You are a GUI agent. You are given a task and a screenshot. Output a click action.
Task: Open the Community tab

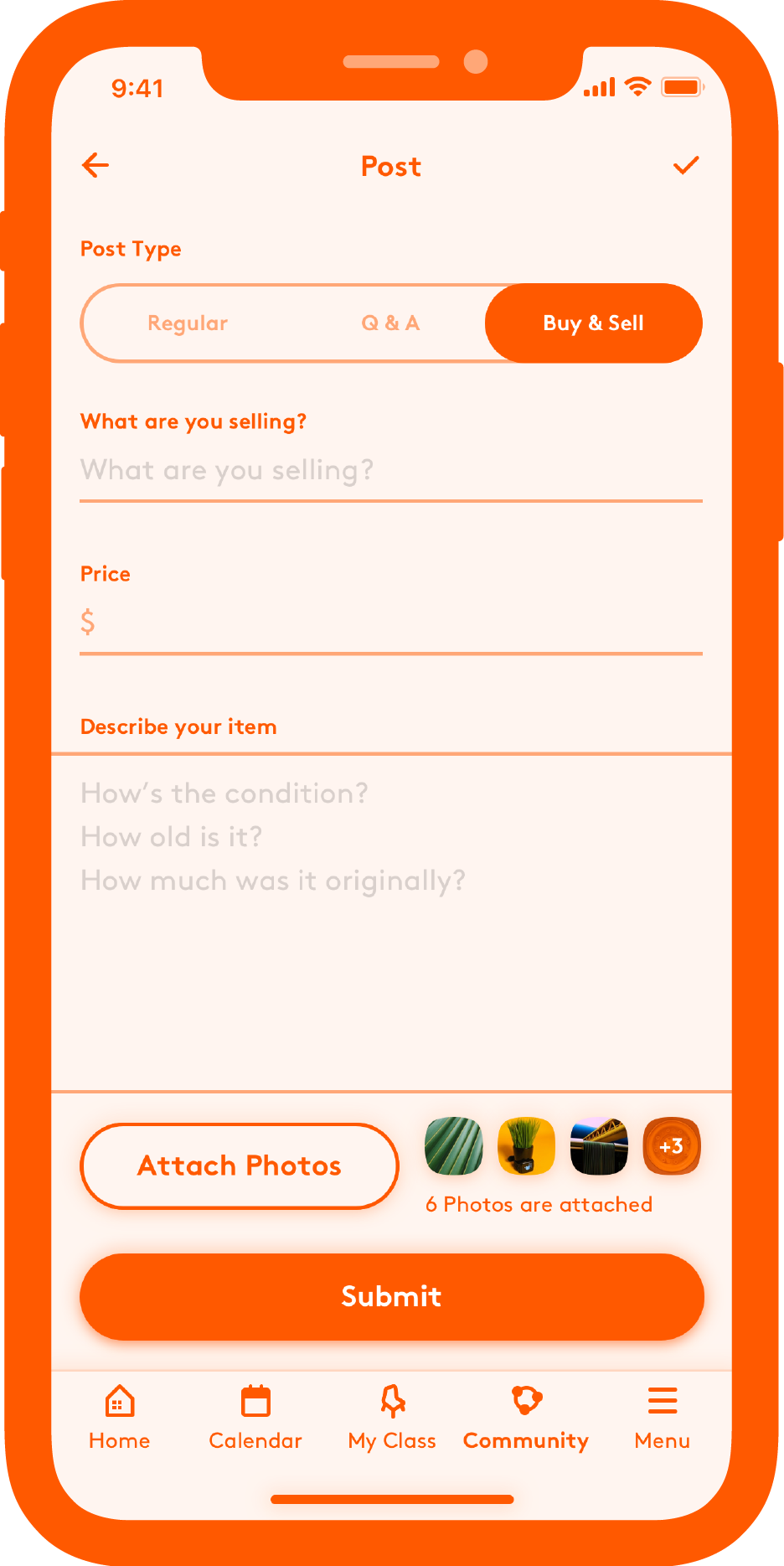pos(526,1418)
